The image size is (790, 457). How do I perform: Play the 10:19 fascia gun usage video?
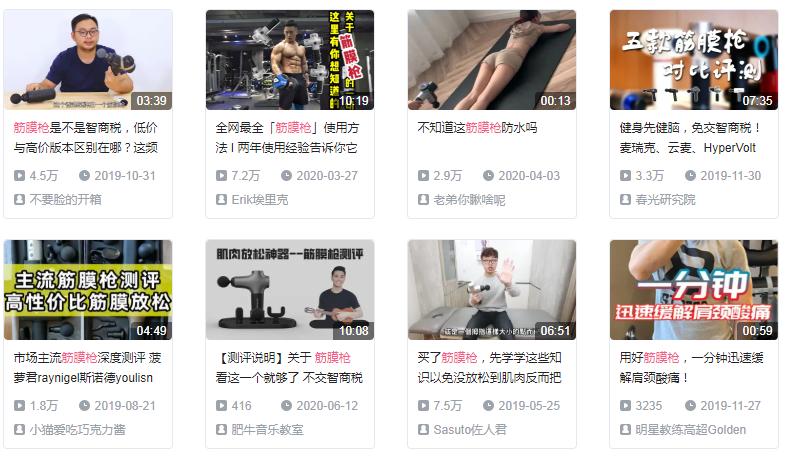pos(290,60)
